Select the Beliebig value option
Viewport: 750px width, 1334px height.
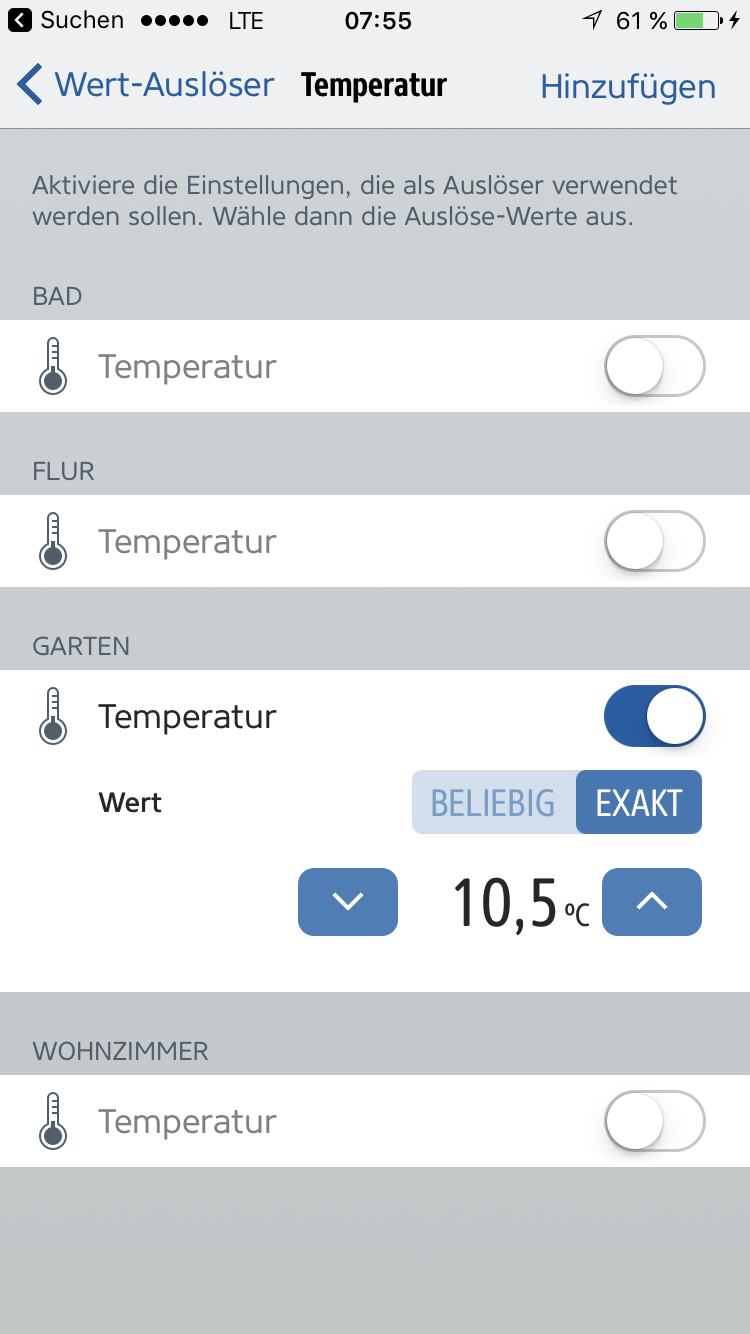(x=493, y=802)
